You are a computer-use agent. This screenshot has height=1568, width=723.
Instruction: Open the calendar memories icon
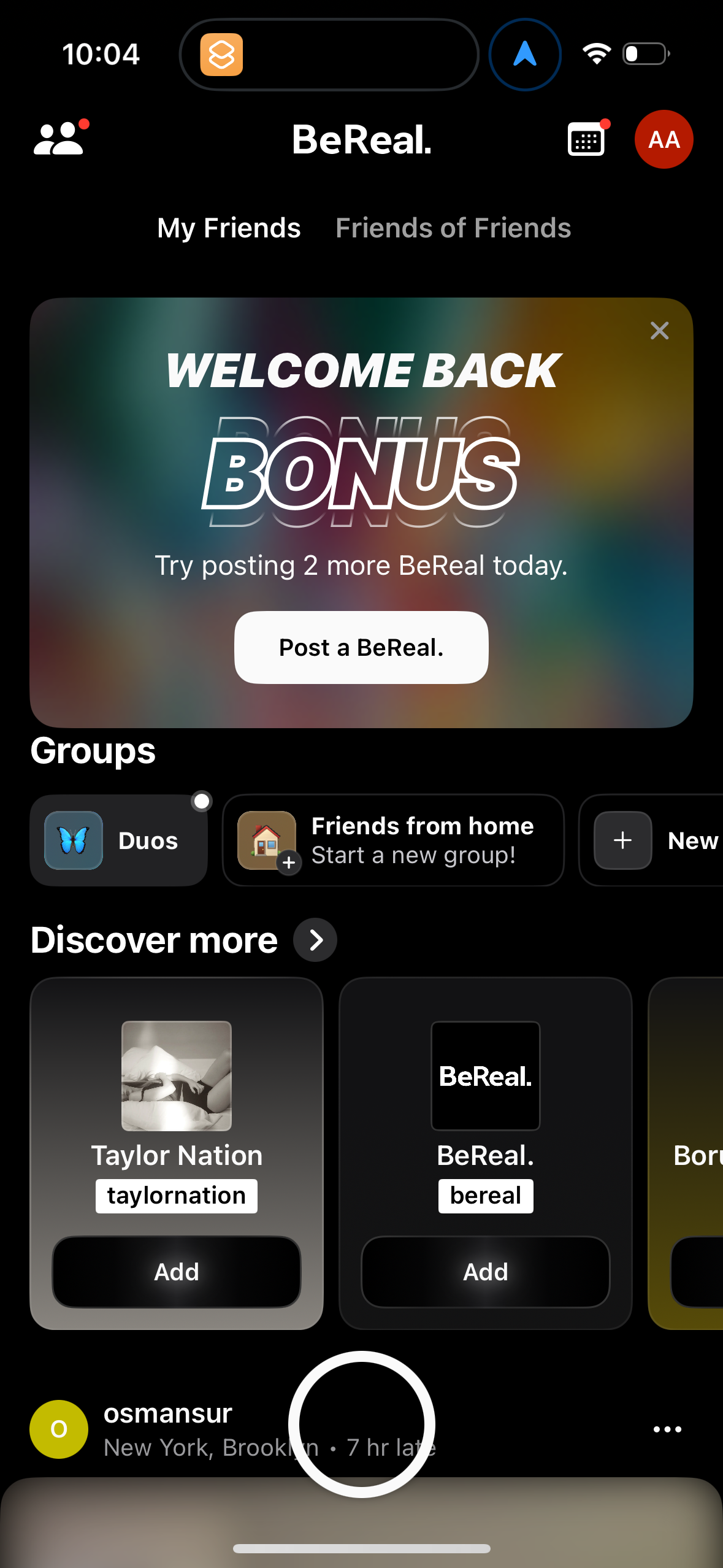585,139
